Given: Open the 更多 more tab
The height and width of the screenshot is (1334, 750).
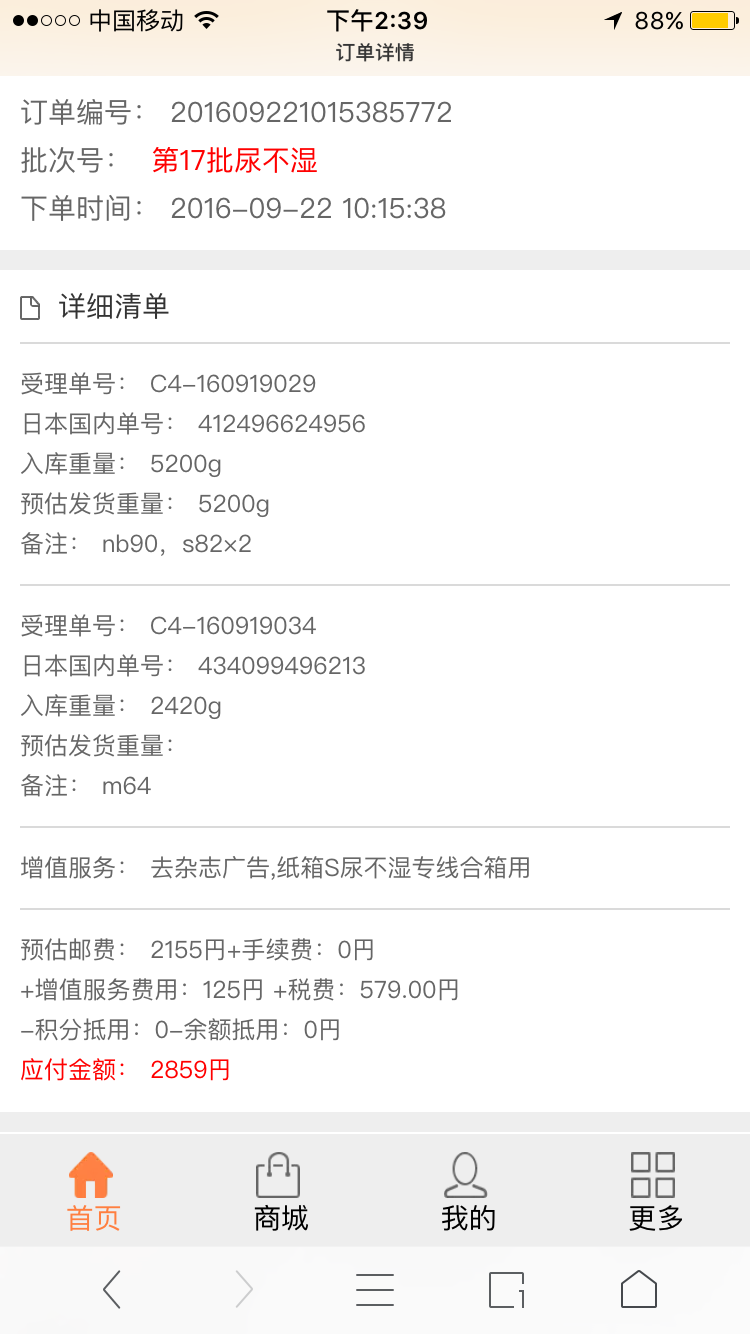Looking at the screenshot, I should pos(655,1191).
